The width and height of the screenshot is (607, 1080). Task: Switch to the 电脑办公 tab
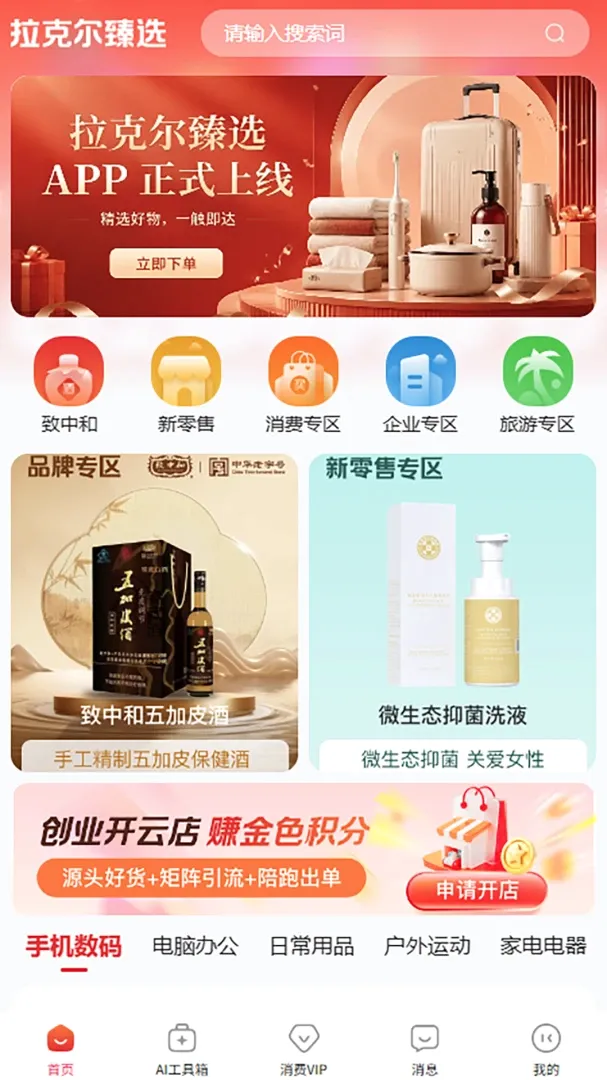(196, 946)
